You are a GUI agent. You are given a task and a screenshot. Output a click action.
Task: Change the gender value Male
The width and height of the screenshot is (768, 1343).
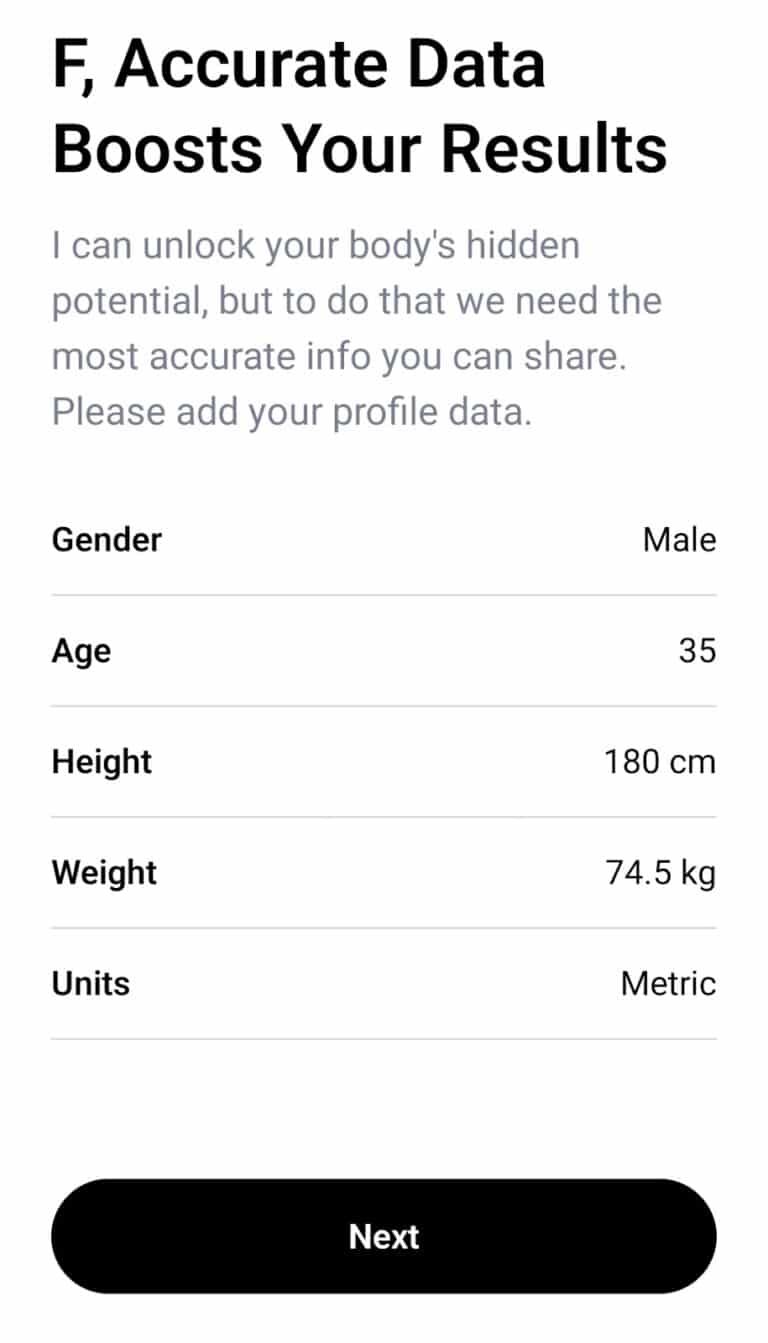click(x=681, y=540)
